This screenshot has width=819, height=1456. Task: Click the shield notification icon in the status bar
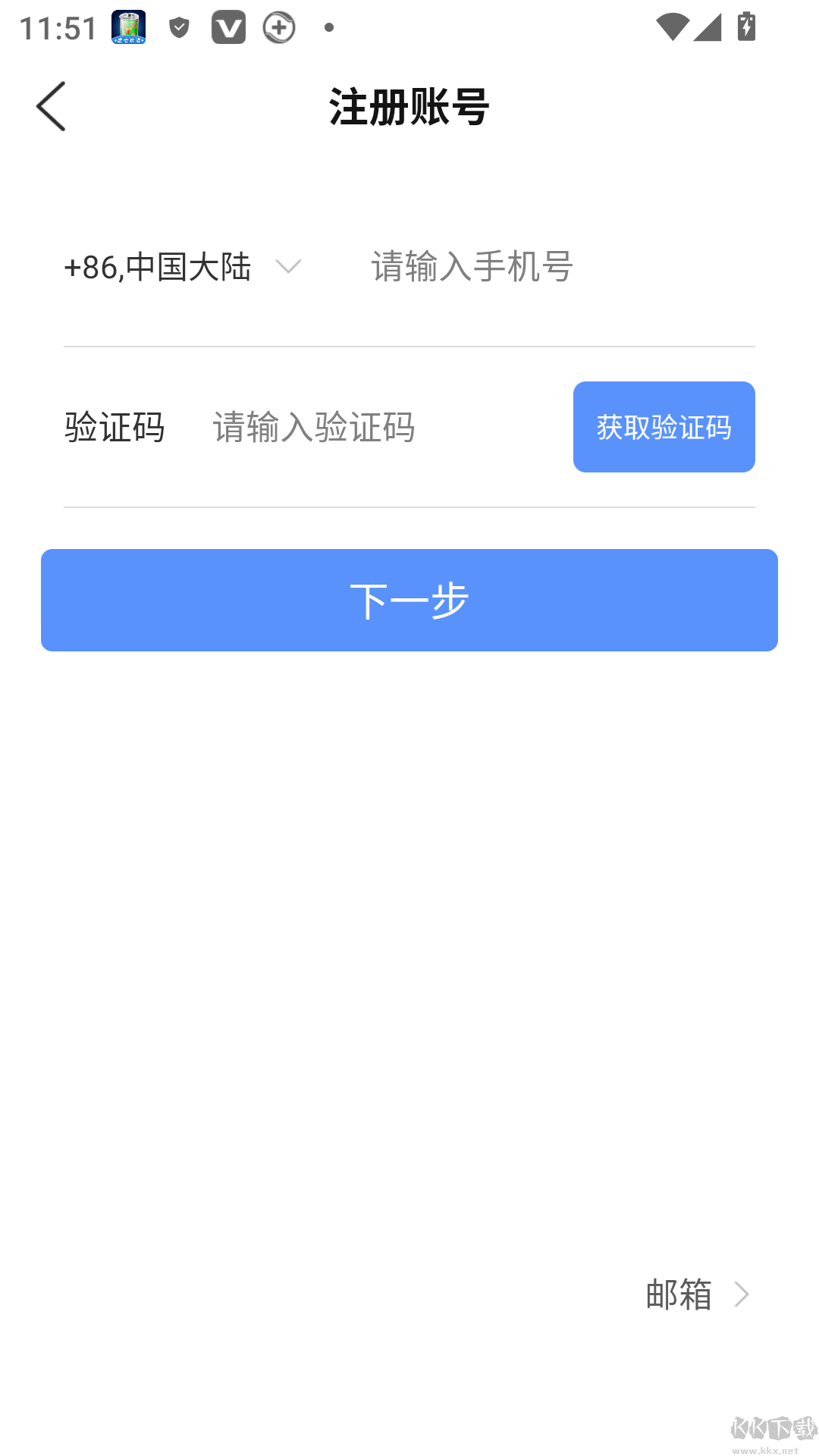tap(177, 27)
